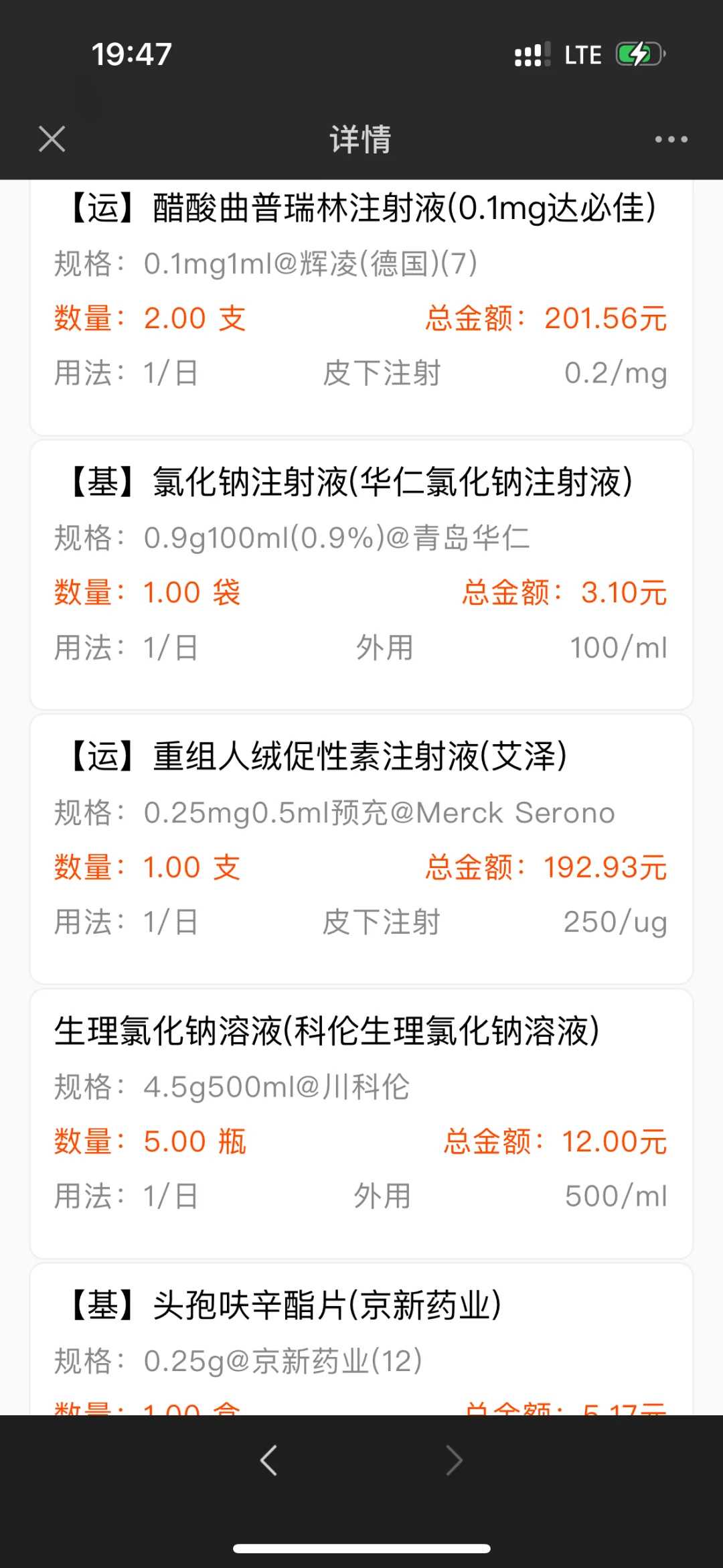
Task: Tap the left arrow to go back
Action: pyautogui.click(x=268, y=1459)
